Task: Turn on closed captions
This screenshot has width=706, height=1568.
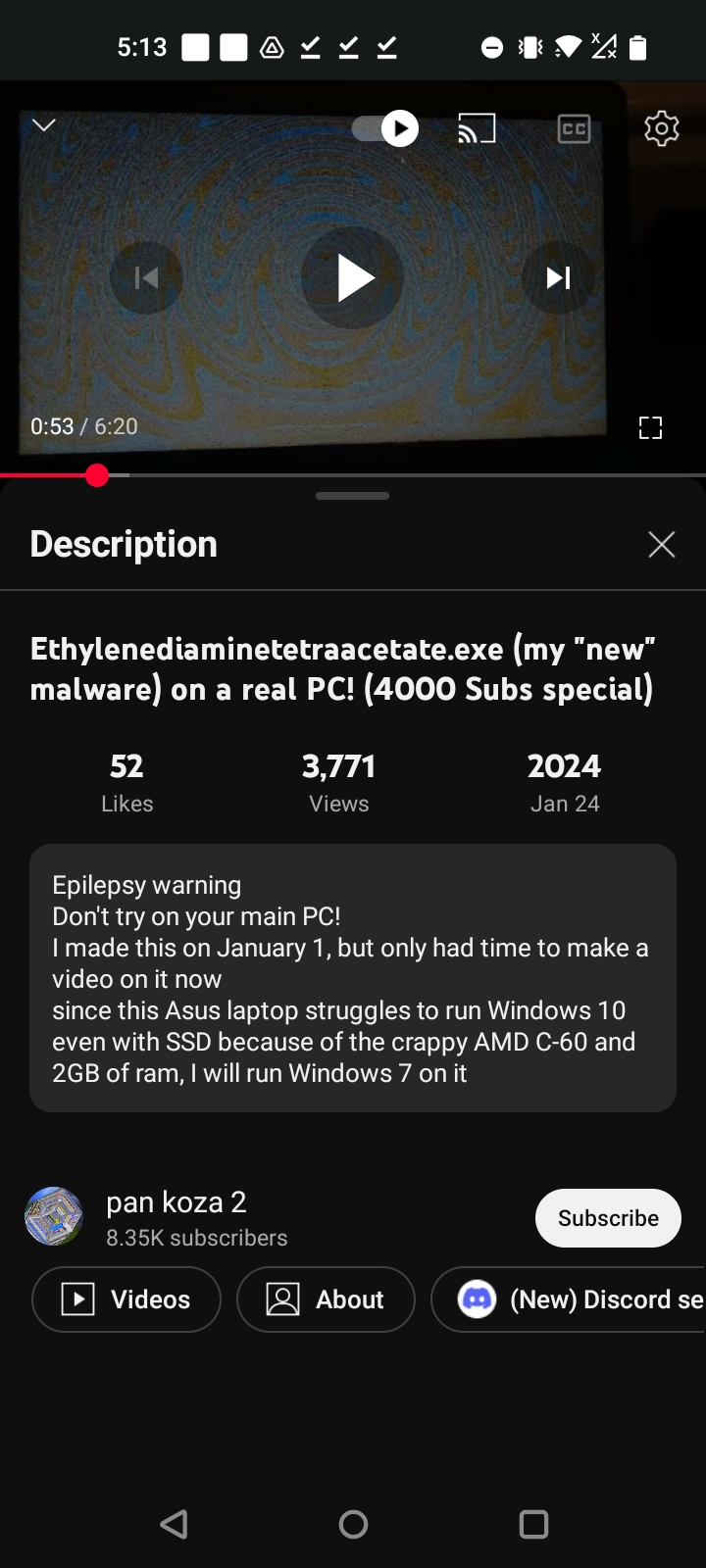Action: coord(574,128)
